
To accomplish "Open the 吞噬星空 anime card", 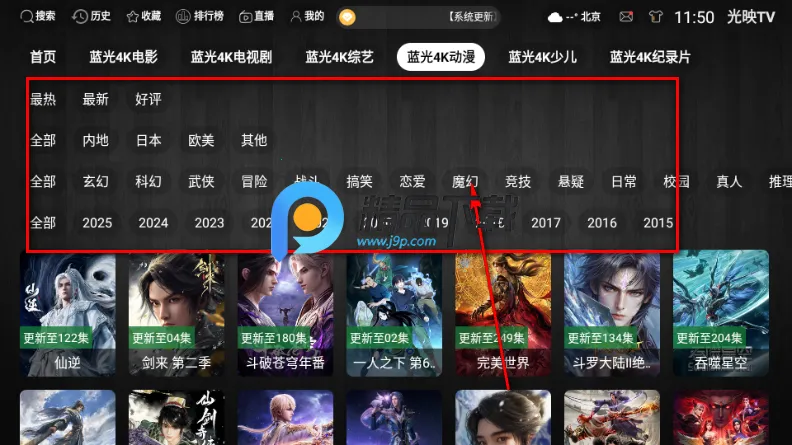I will [719, 312].
